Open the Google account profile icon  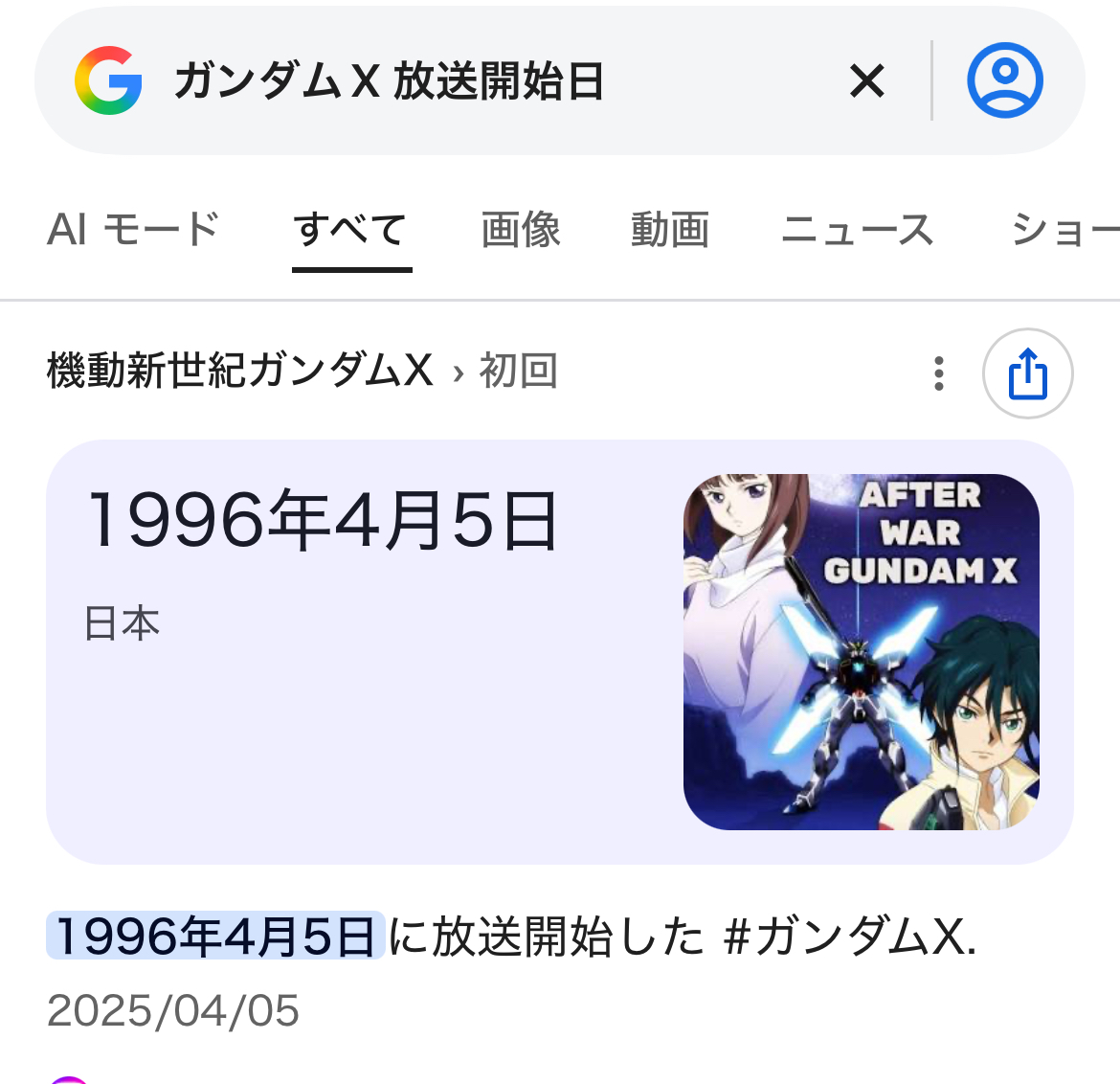[x=1004, y=80]
